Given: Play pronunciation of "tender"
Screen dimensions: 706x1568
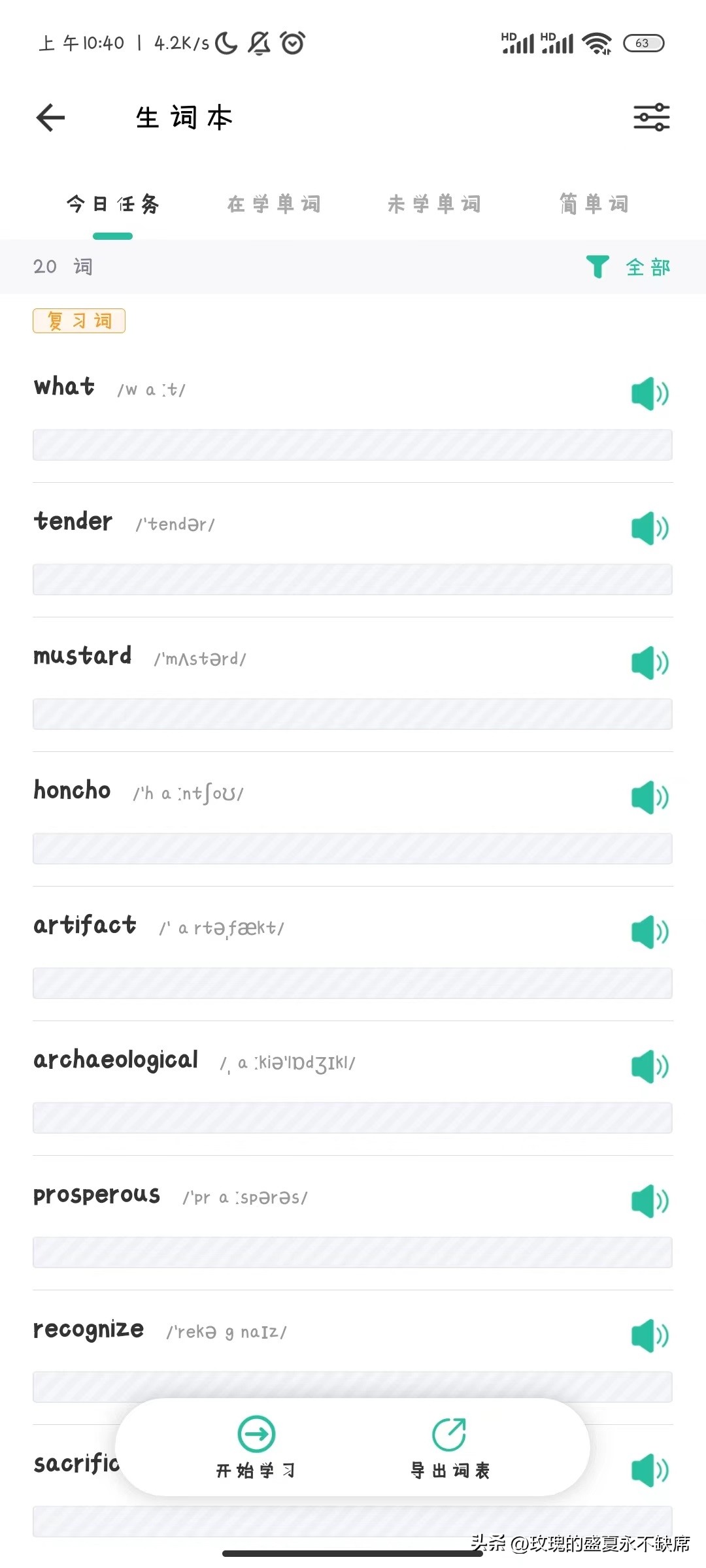Looking at the screenshot, I should click(x=650, y=529).
